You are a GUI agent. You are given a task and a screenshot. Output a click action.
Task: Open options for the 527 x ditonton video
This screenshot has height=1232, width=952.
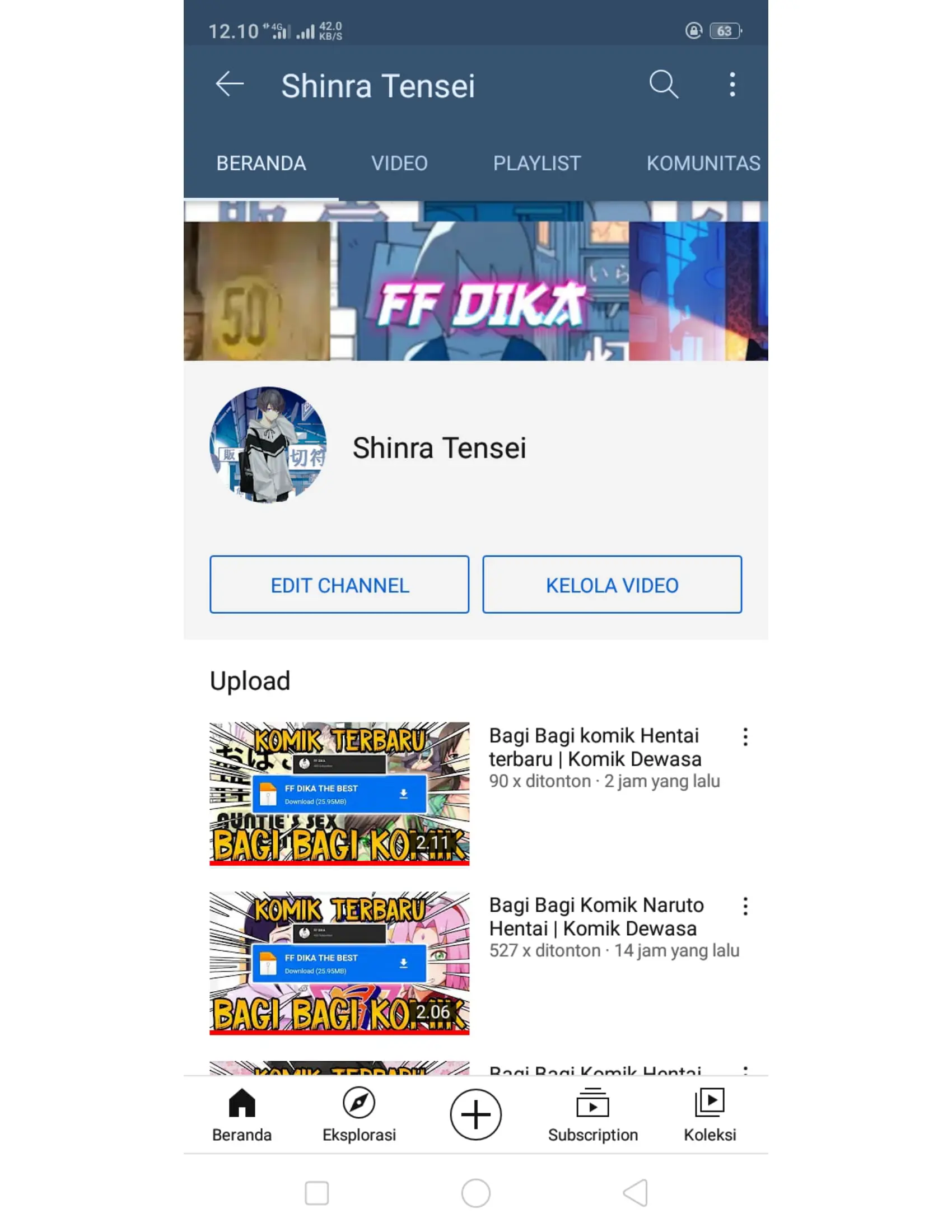click(745, 907)
